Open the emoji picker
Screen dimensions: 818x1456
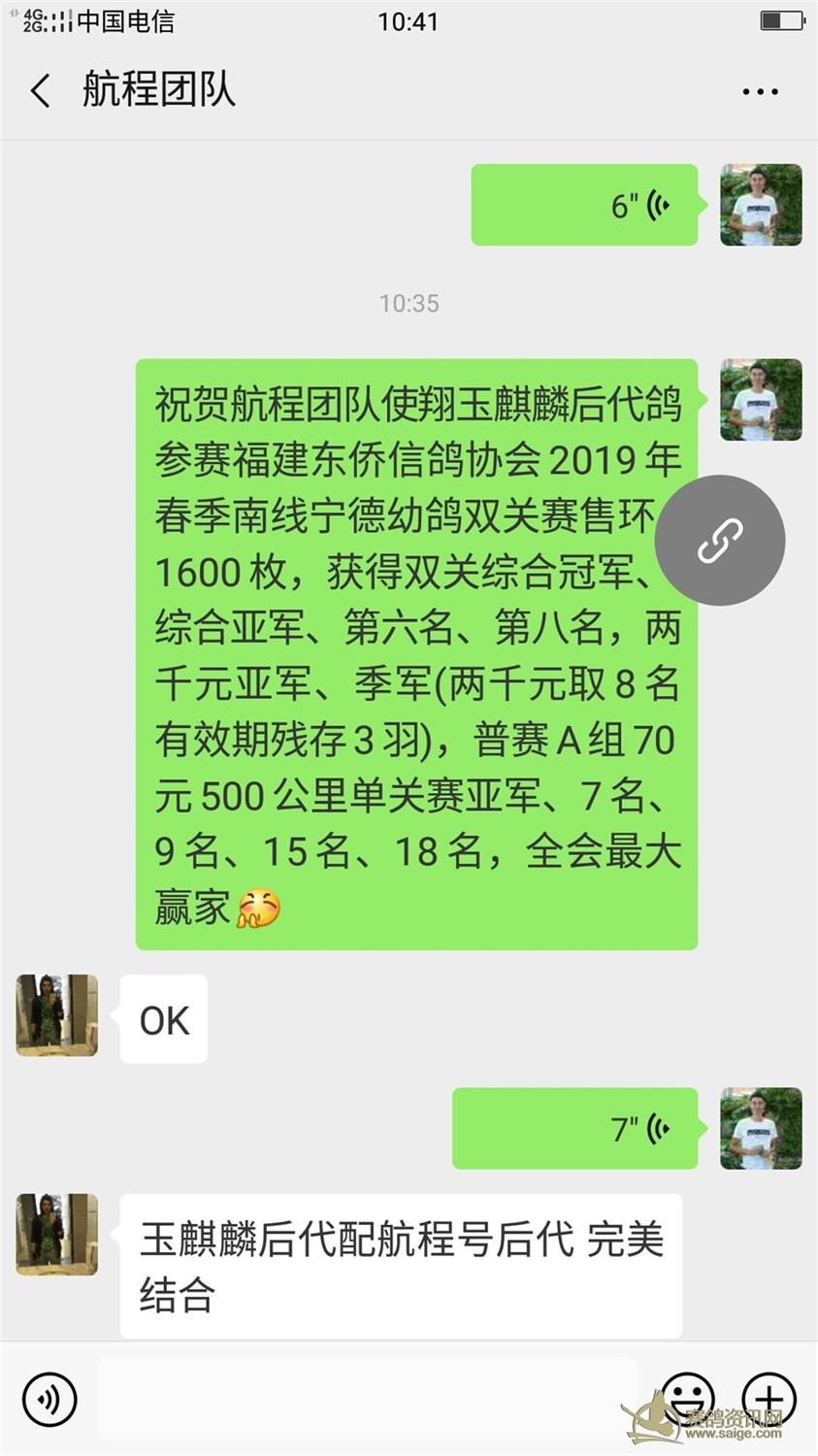click(x=687, y=1398)
